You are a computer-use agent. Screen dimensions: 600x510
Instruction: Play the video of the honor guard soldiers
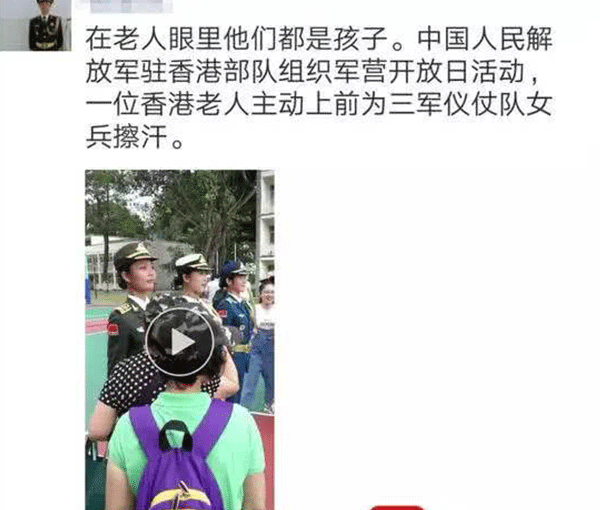point(180,342)
